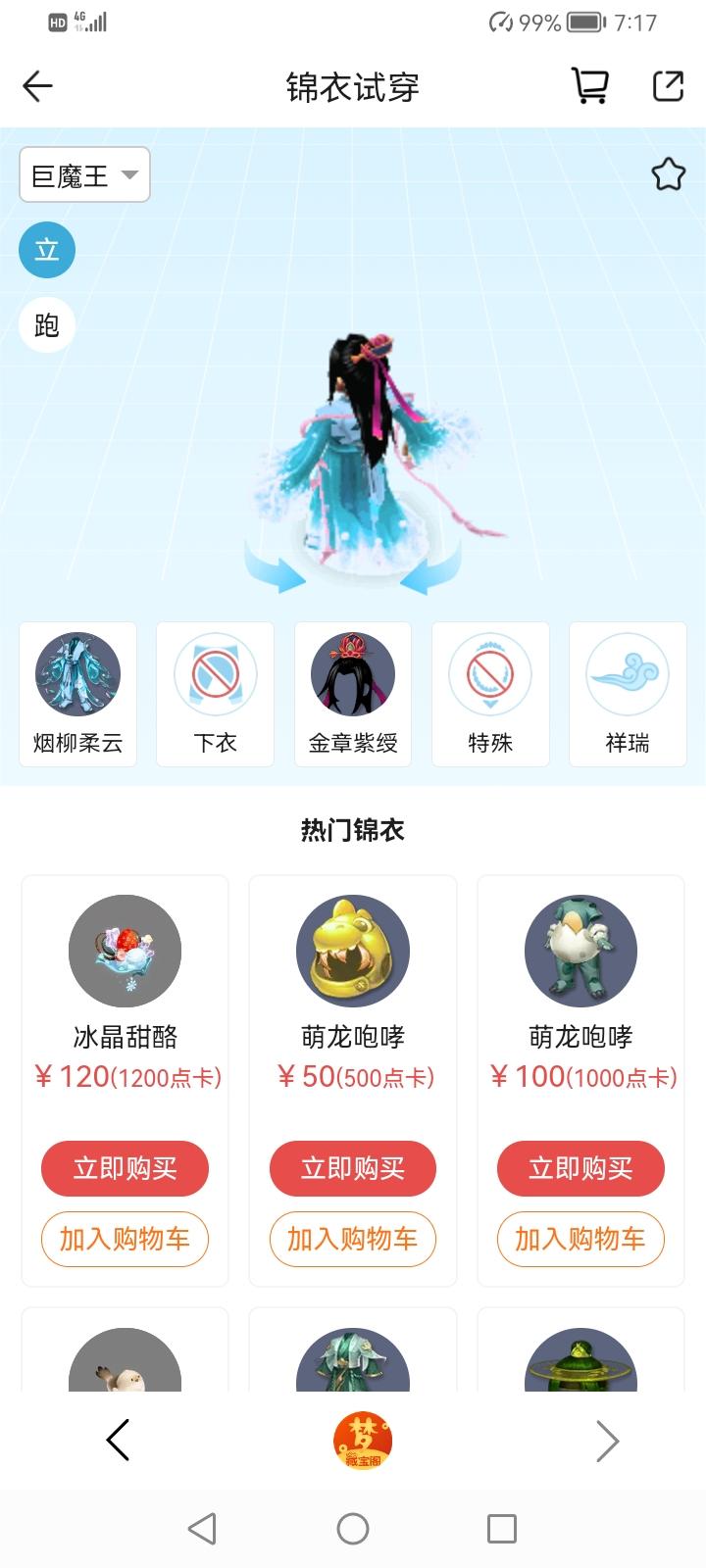The image size is (706, 1568).
Task: Open the shopping cart
Action: point(589,86)
